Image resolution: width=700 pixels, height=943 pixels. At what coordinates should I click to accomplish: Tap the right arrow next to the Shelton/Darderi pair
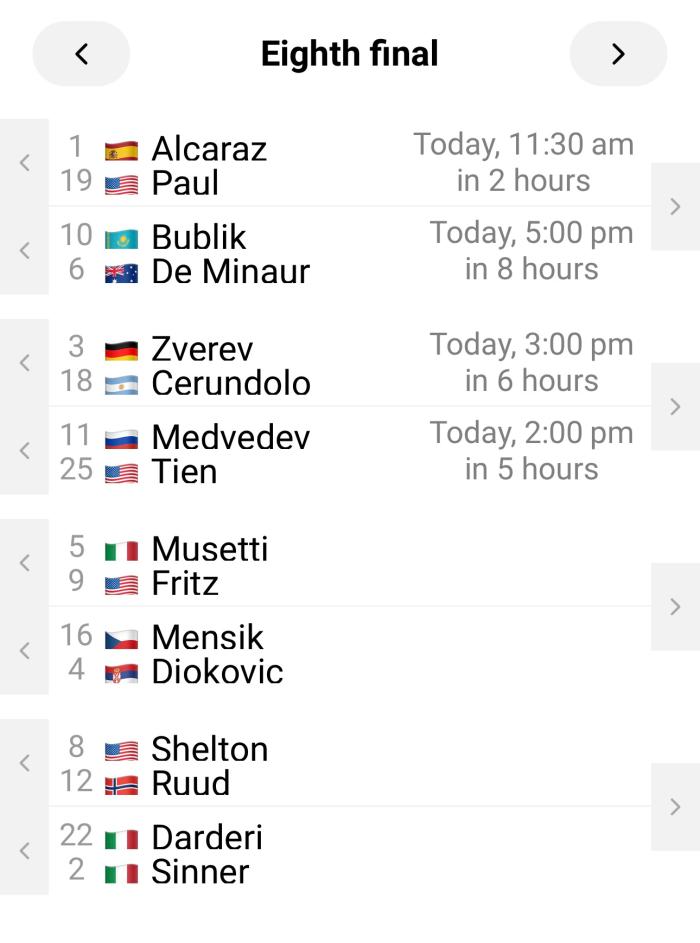tap(675, 807)
